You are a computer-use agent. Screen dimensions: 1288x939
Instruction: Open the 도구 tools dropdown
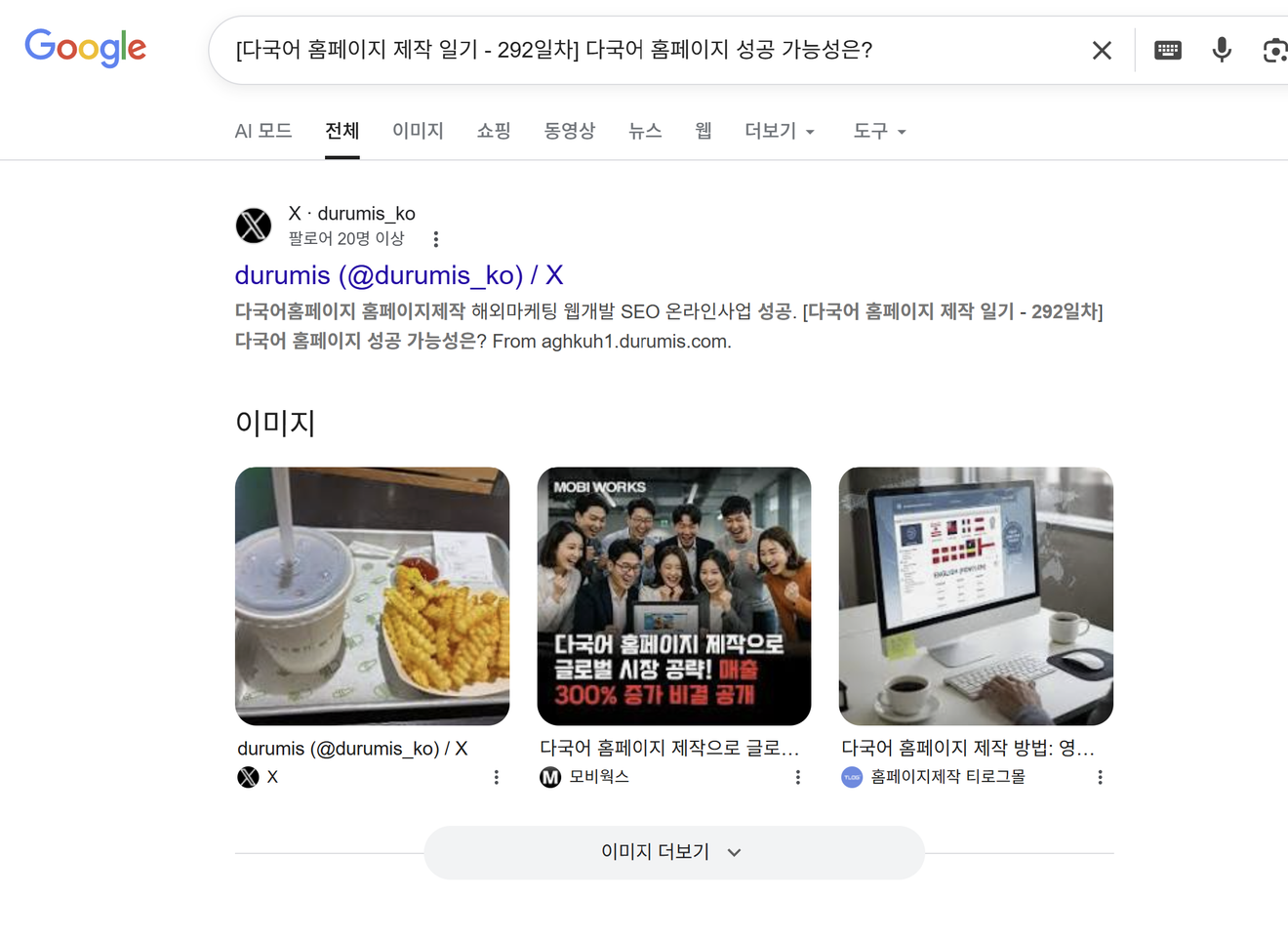[879, 131]
